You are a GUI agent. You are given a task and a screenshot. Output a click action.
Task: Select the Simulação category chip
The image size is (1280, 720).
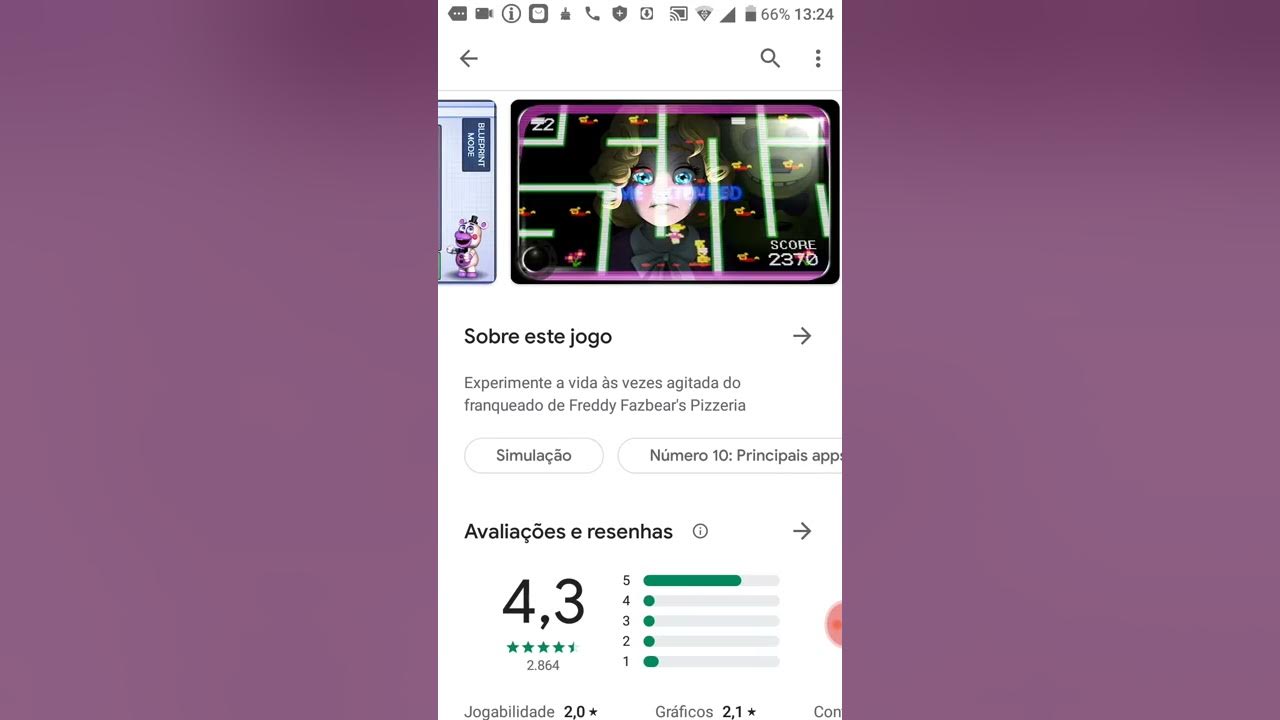click(534, 455)
